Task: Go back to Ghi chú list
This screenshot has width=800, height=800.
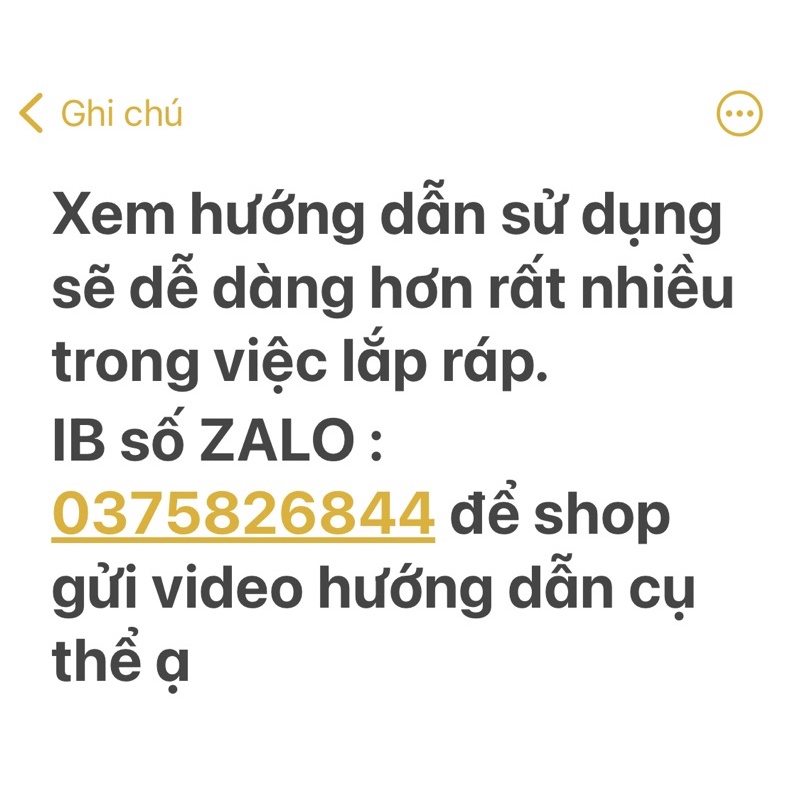Action: [x=100, y=114]
